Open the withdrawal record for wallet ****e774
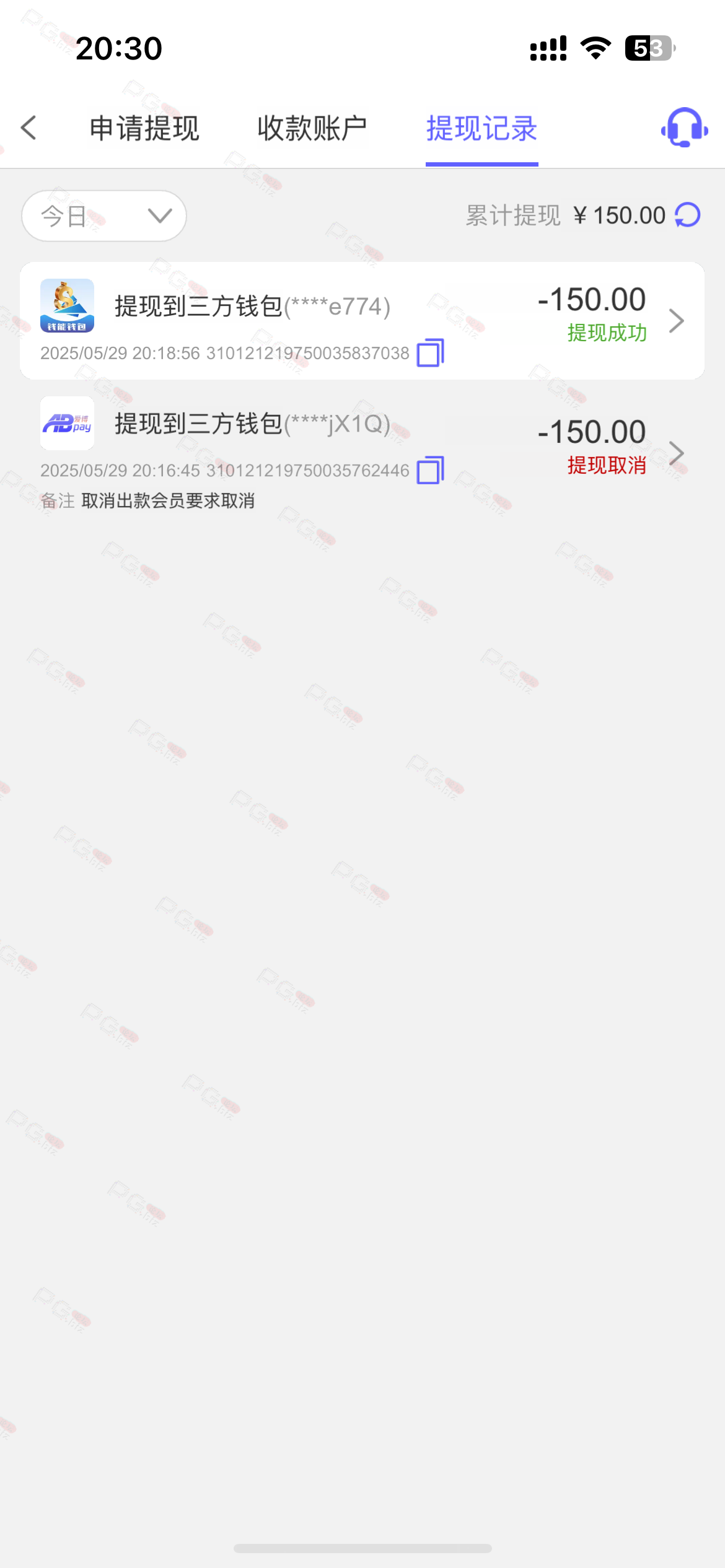Screen dimensions: 725x1568 pos(362,320)
